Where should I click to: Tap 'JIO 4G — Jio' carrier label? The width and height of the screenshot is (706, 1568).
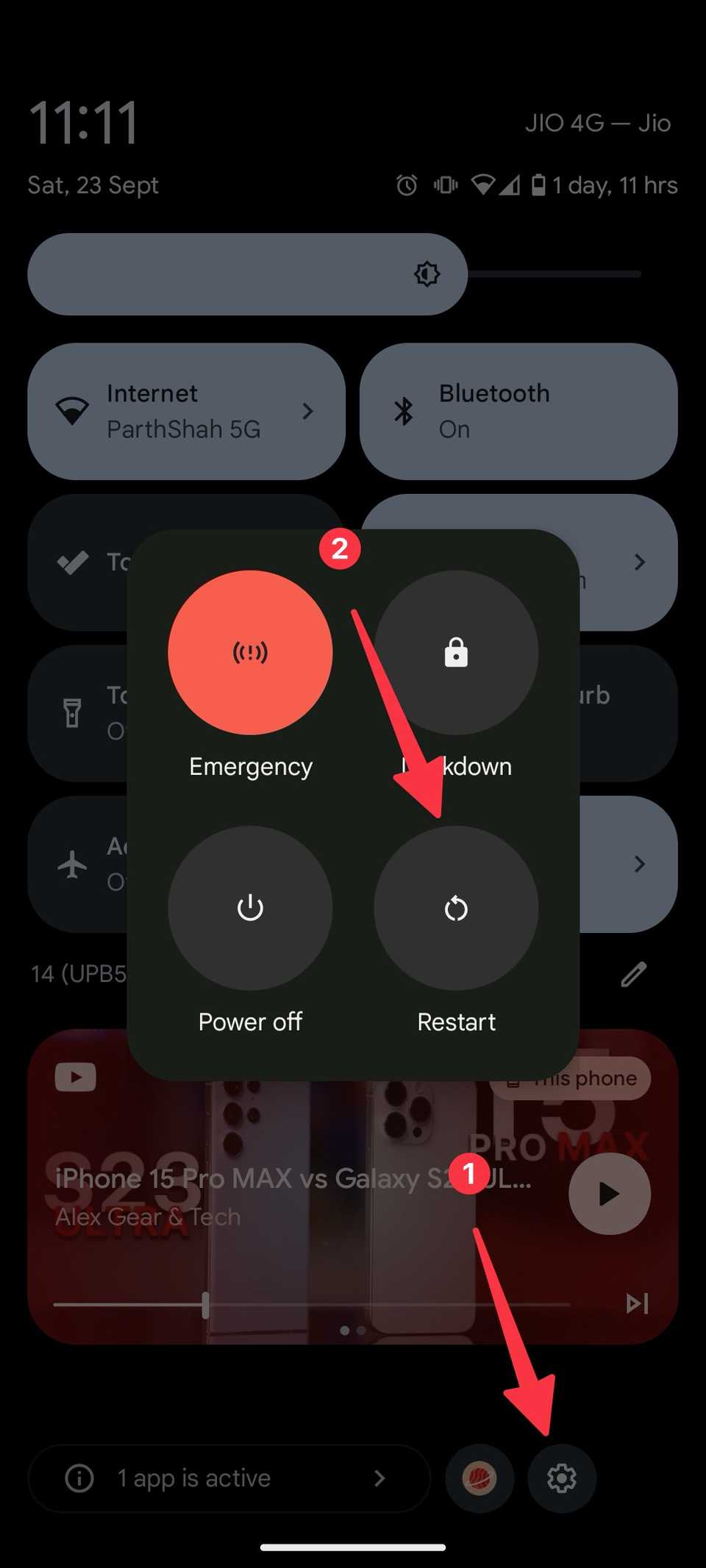tap(600, 123)
